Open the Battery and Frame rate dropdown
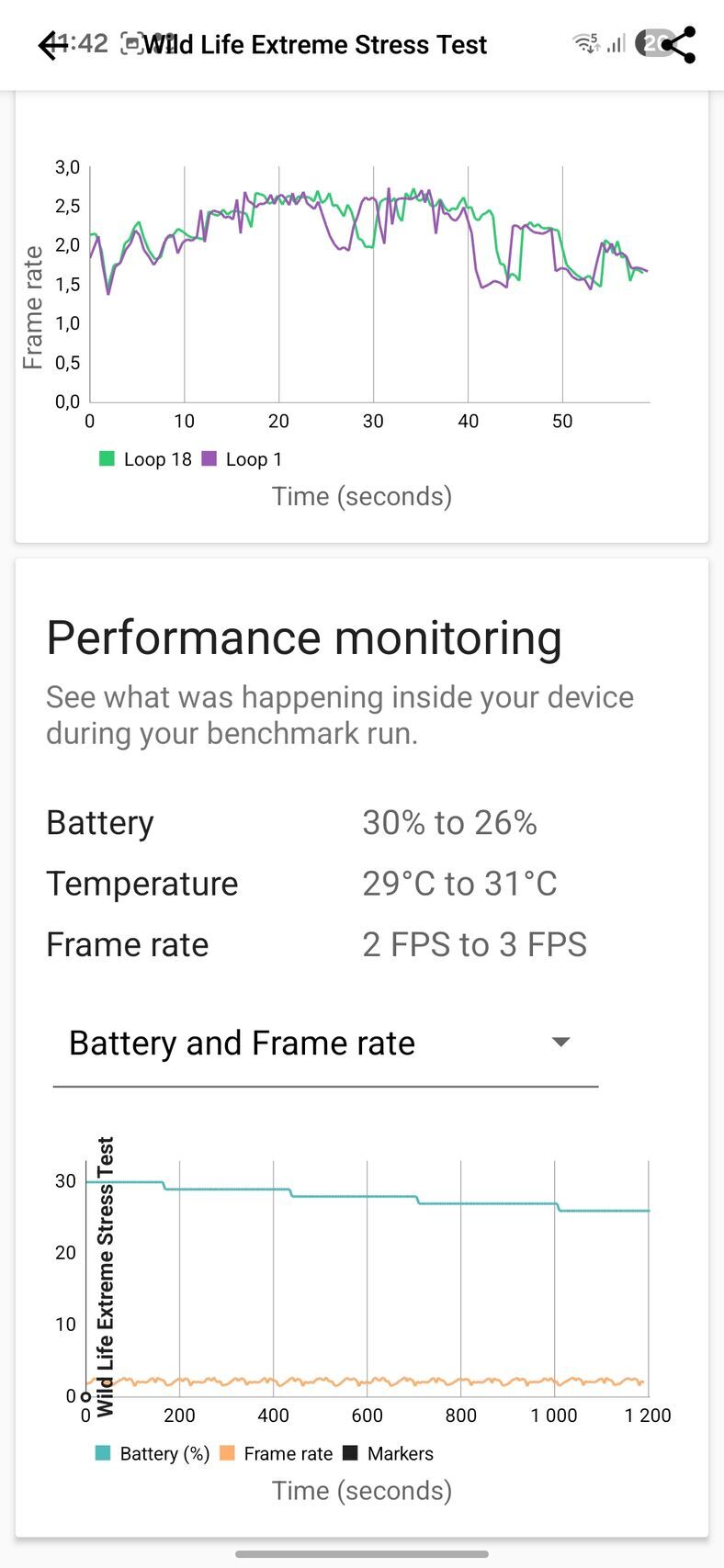The height and width of the screenshot is (1568, 724). [326, 1043]
